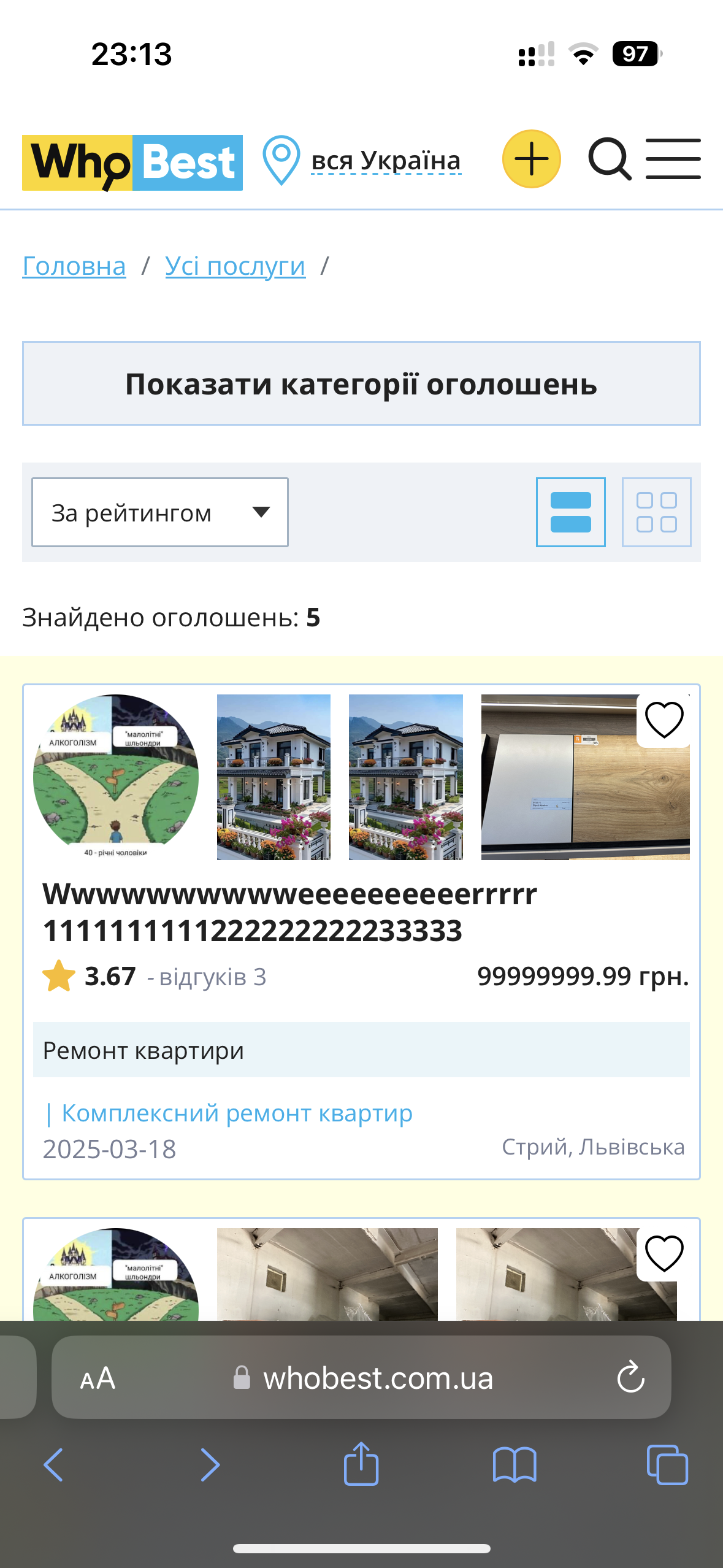Screen dimensions: 723x1568
Task: Tap Показати категорії оголошень button
Action: (361, 383)
